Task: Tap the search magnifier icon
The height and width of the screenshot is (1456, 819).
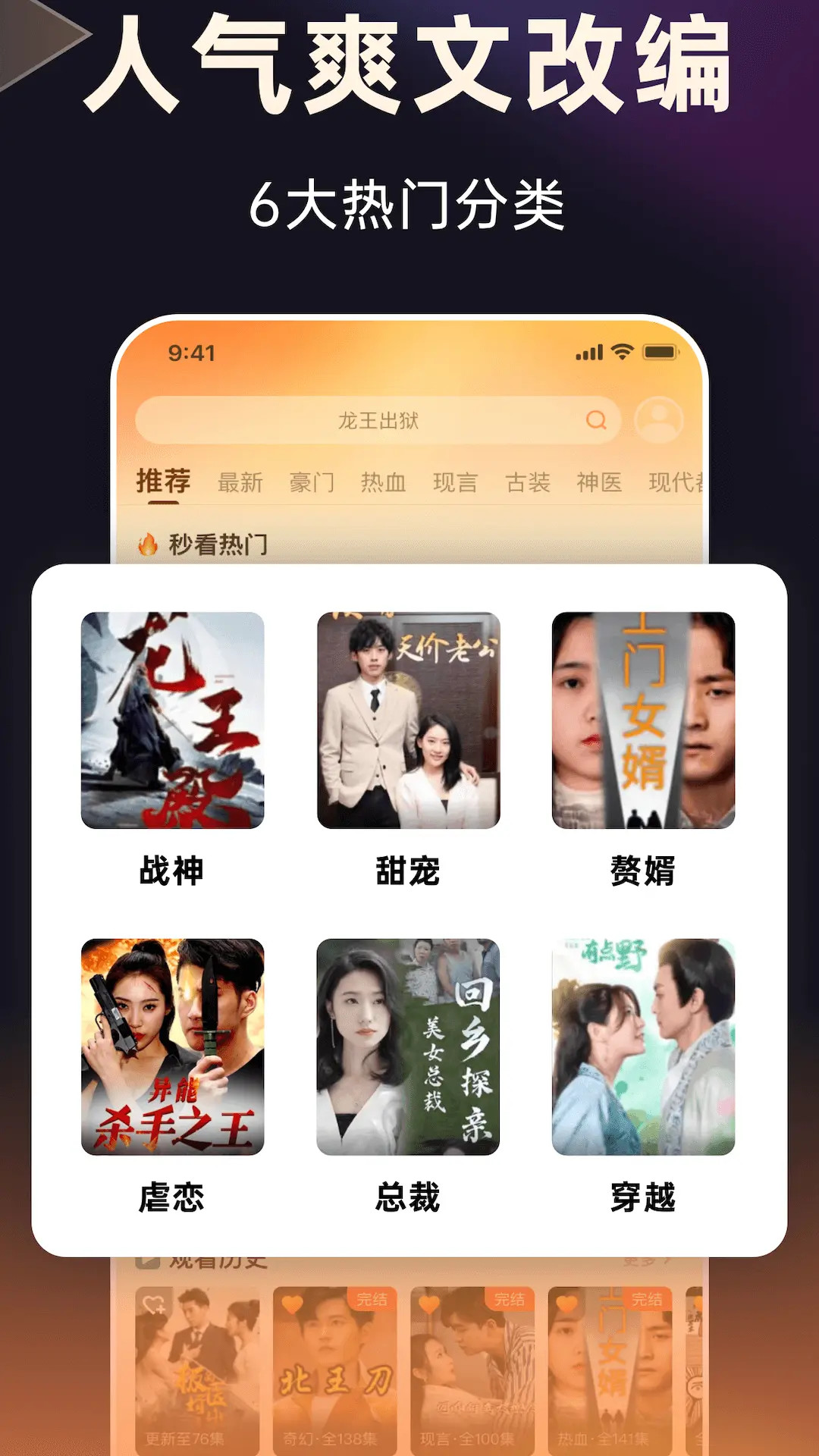Action: coord(596,422)
